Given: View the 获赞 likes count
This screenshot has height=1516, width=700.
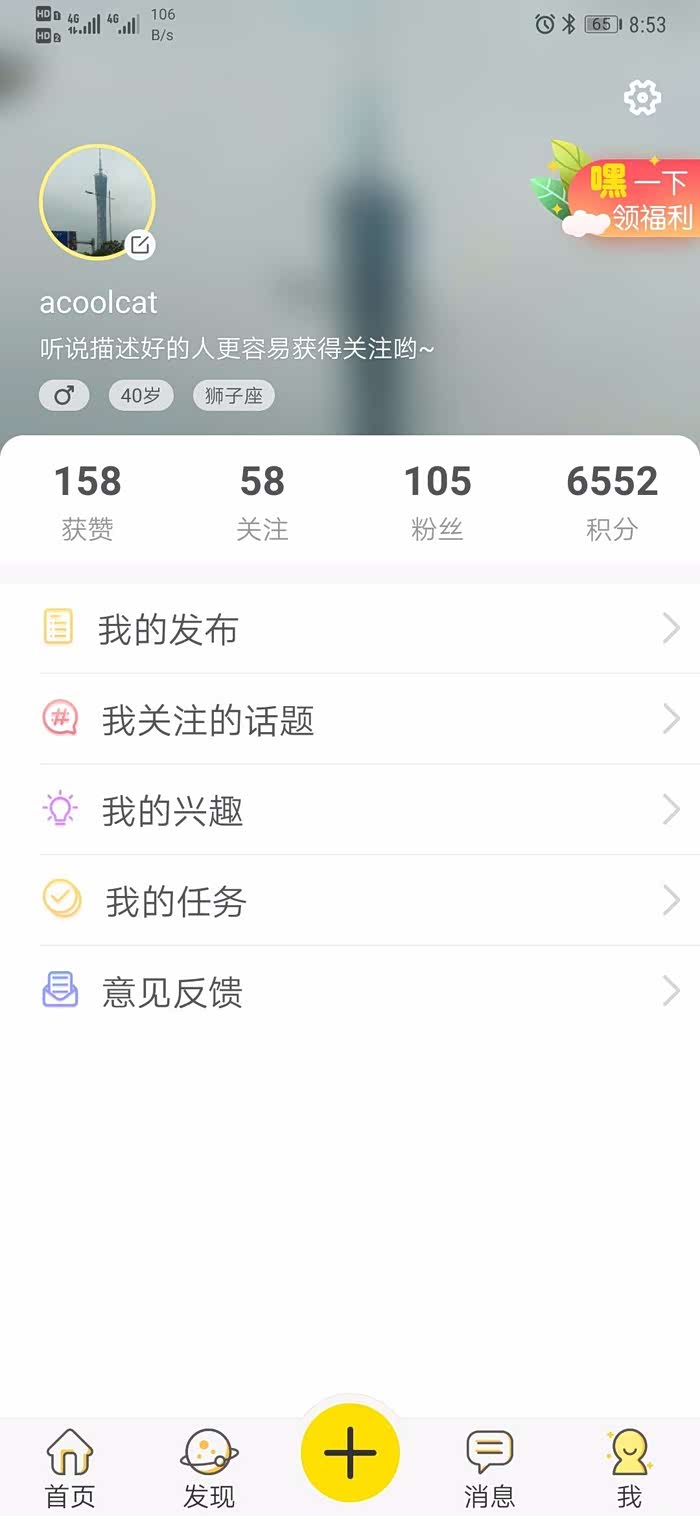Looking at the screenshot, I should [88, 502].
